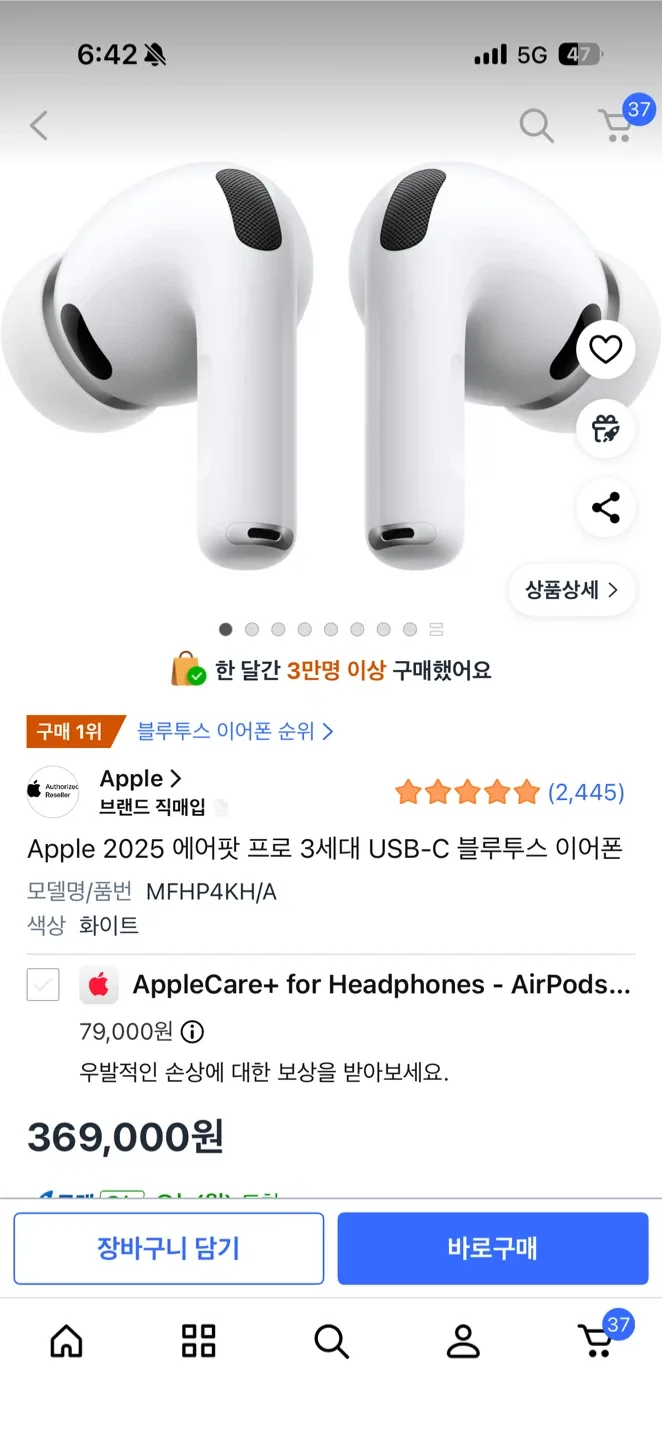Check the AppleCare+ for Headphones checkbox
This screenshot has width=662, height=1440.
pyautogui.click(x=43, y=985)
